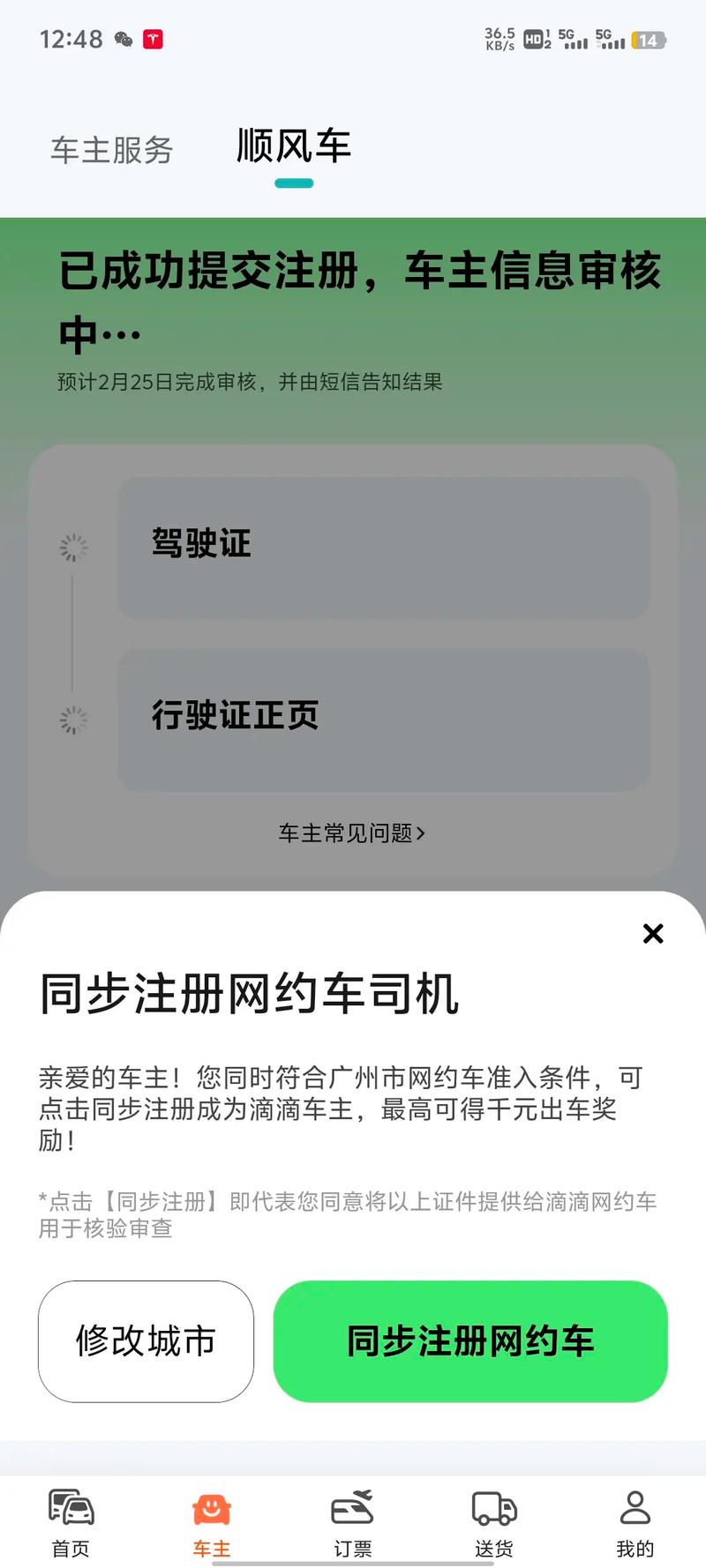Tap 同步注册网约车 to register
This screenshot has height=1568, width=706.
(470, 1340)
